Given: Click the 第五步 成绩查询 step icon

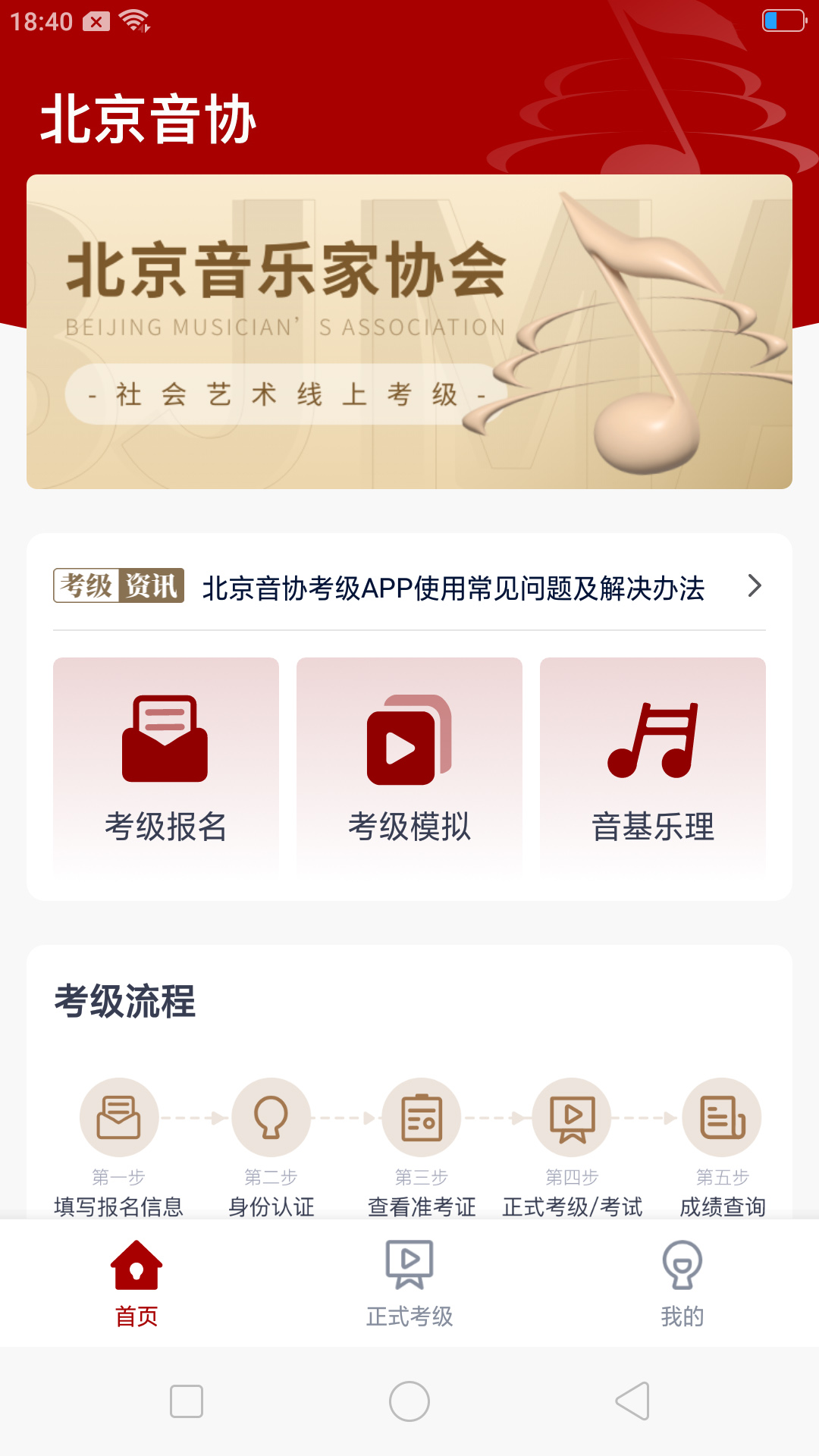Looking at the screenshot, I should tap(722, 1116).
